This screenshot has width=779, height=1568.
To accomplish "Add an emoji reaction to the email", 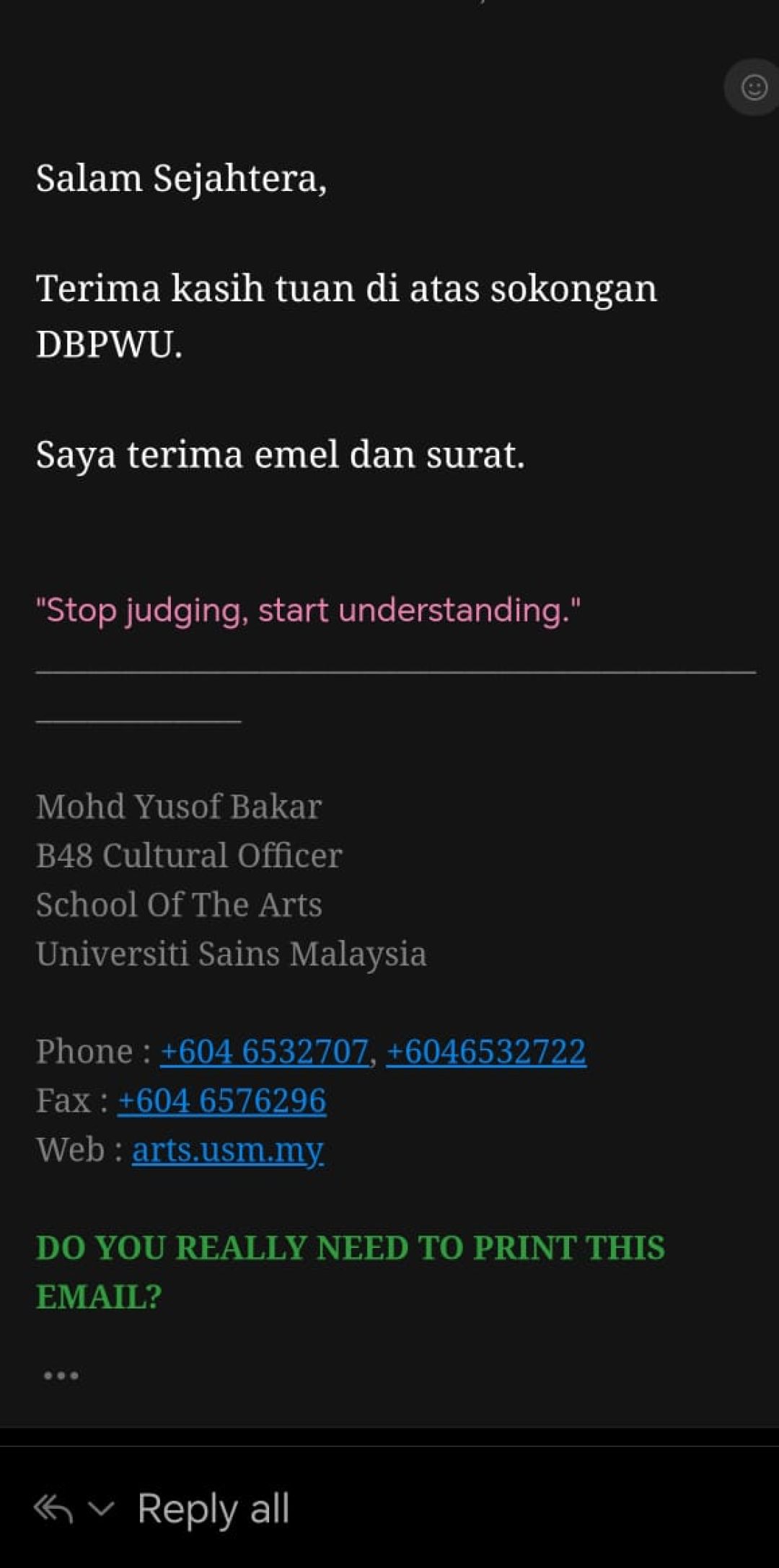I will (753, 87).
